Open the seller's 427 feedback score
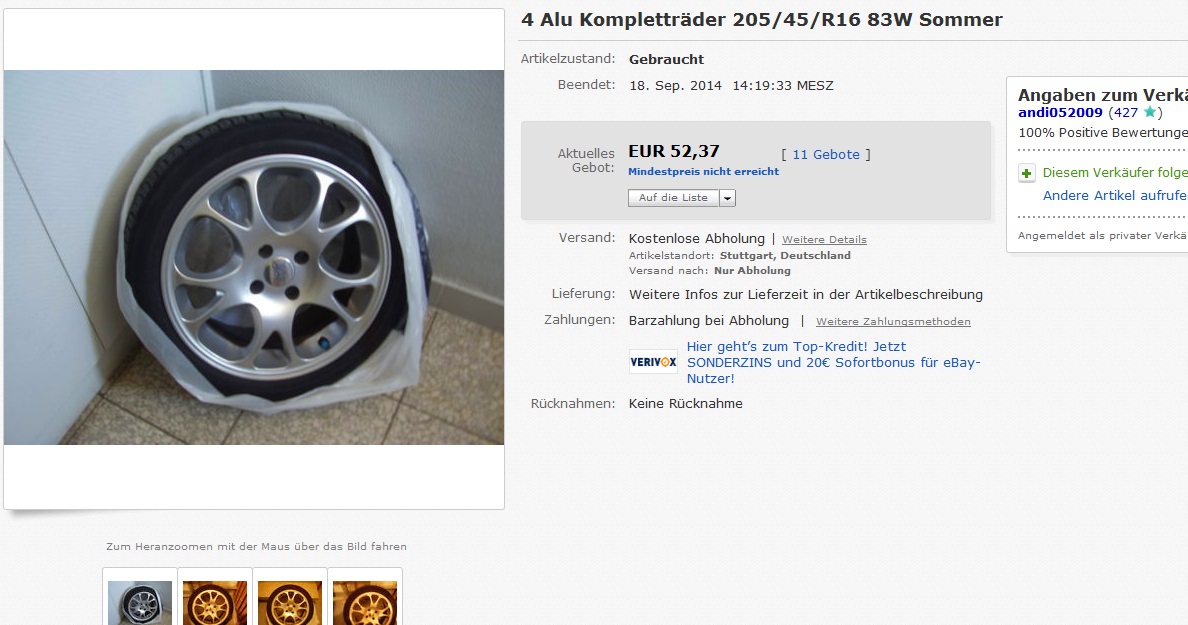 tap(1125, 113)
